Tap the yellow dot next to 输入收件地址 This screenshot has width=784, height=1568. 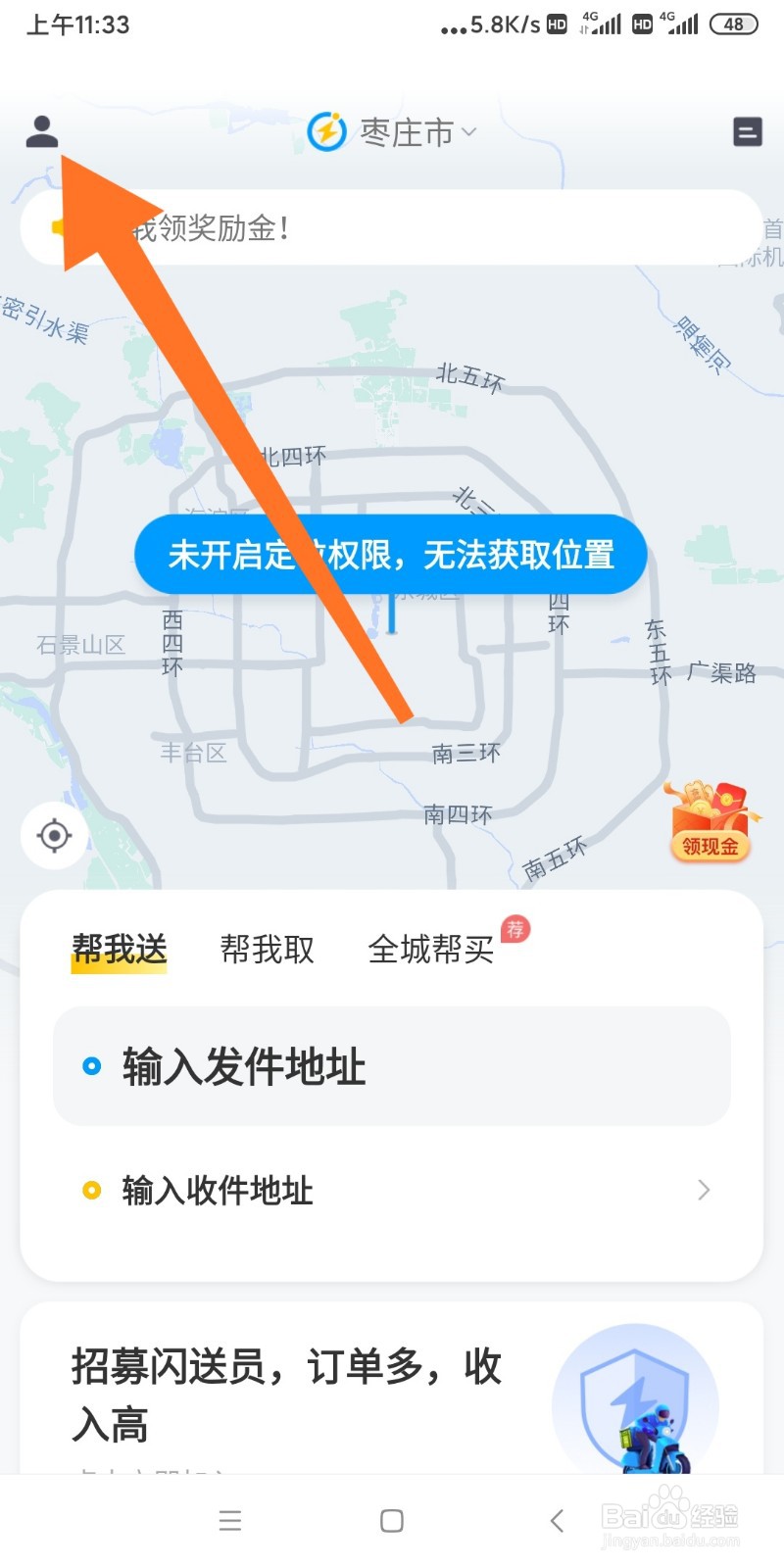pos(92,1190)
